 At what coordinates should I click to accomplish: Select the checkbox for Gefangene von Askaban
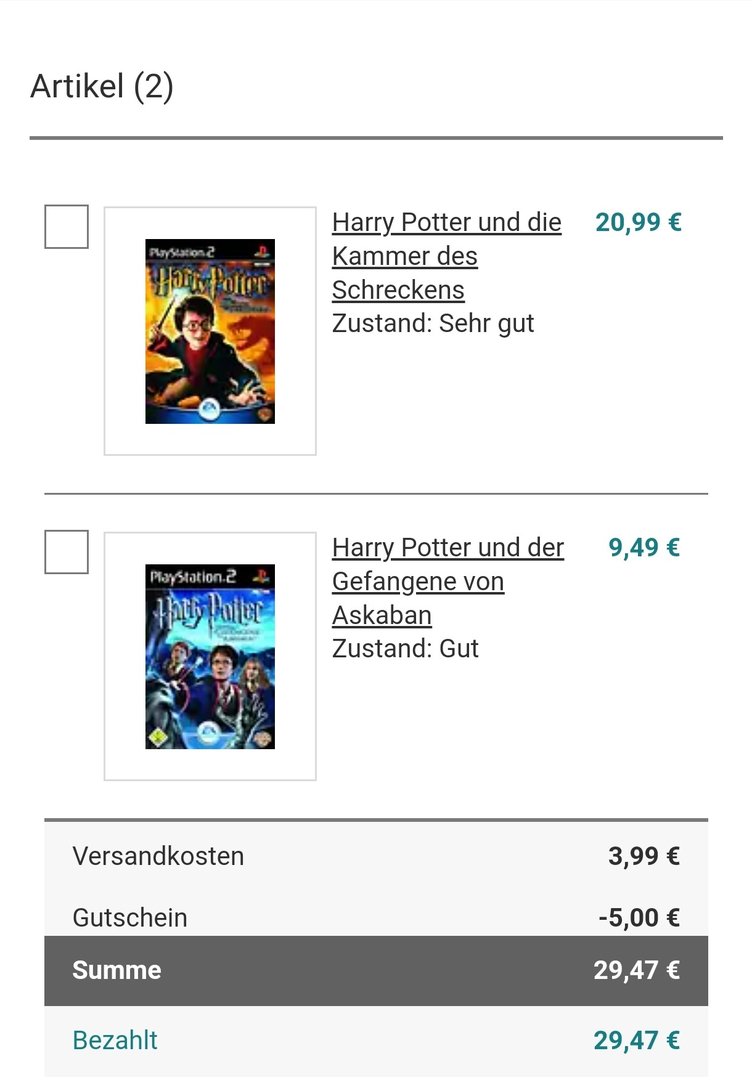click(x=66, y=552)
